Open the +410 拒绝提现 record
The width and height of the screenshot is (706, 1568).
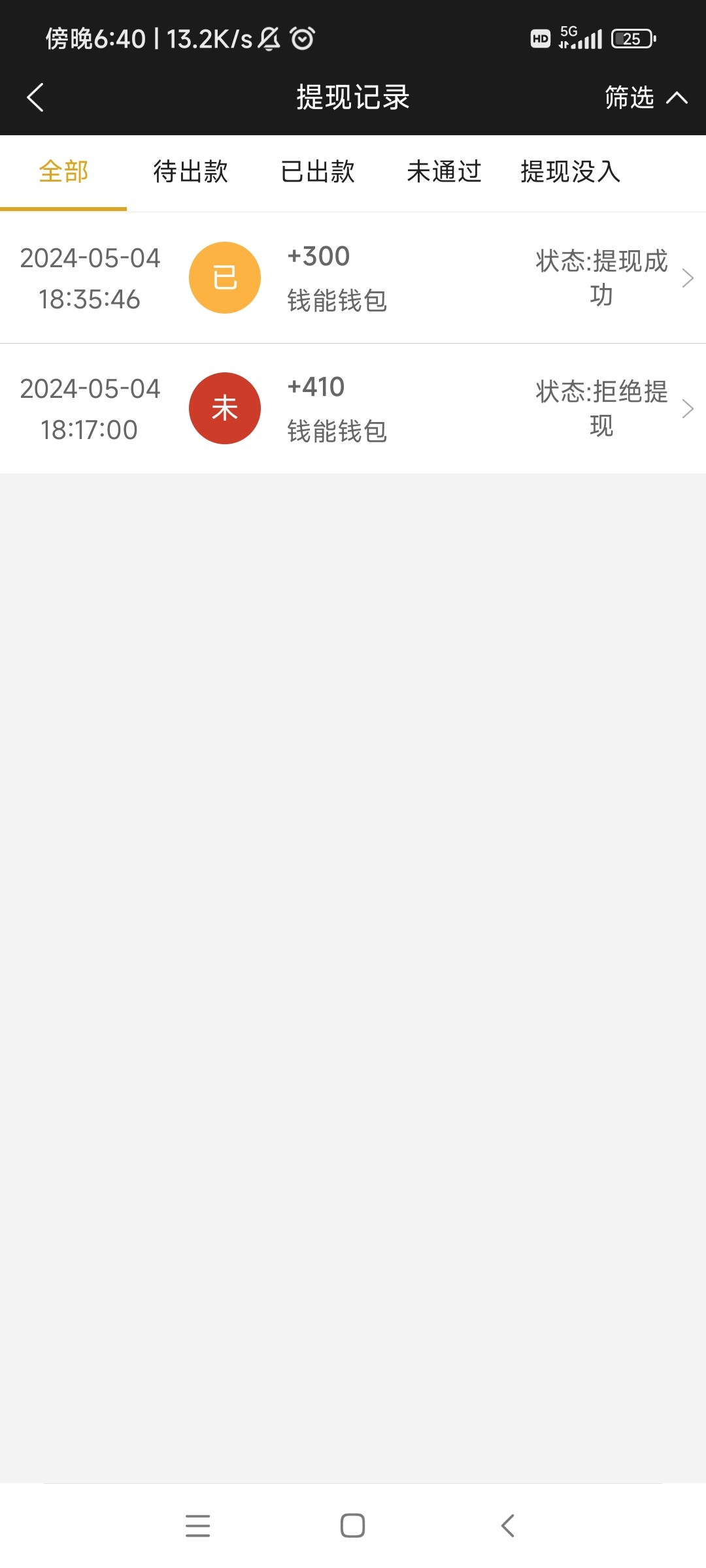[353, 408]
